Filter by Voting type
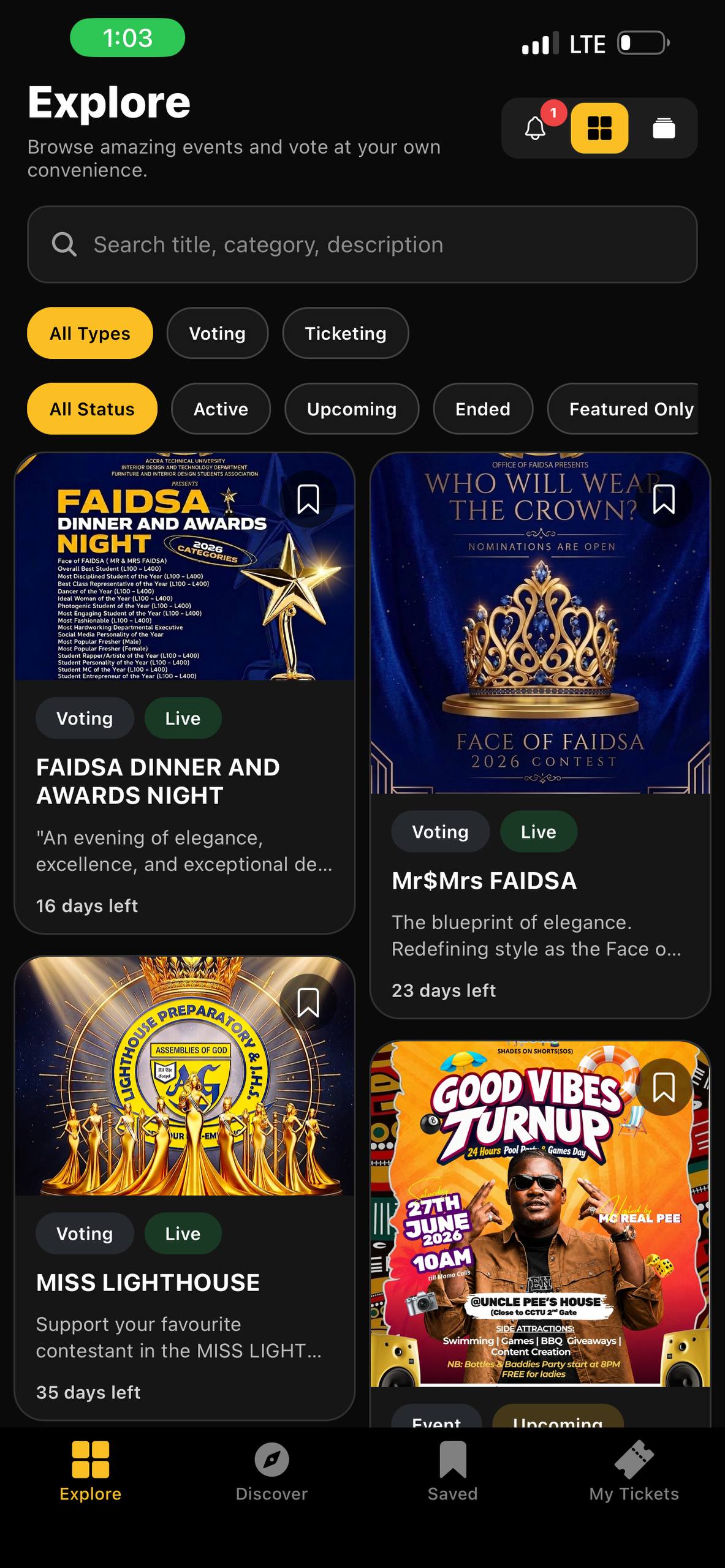The image size is (725, 1568). click(x=218, y=333)
